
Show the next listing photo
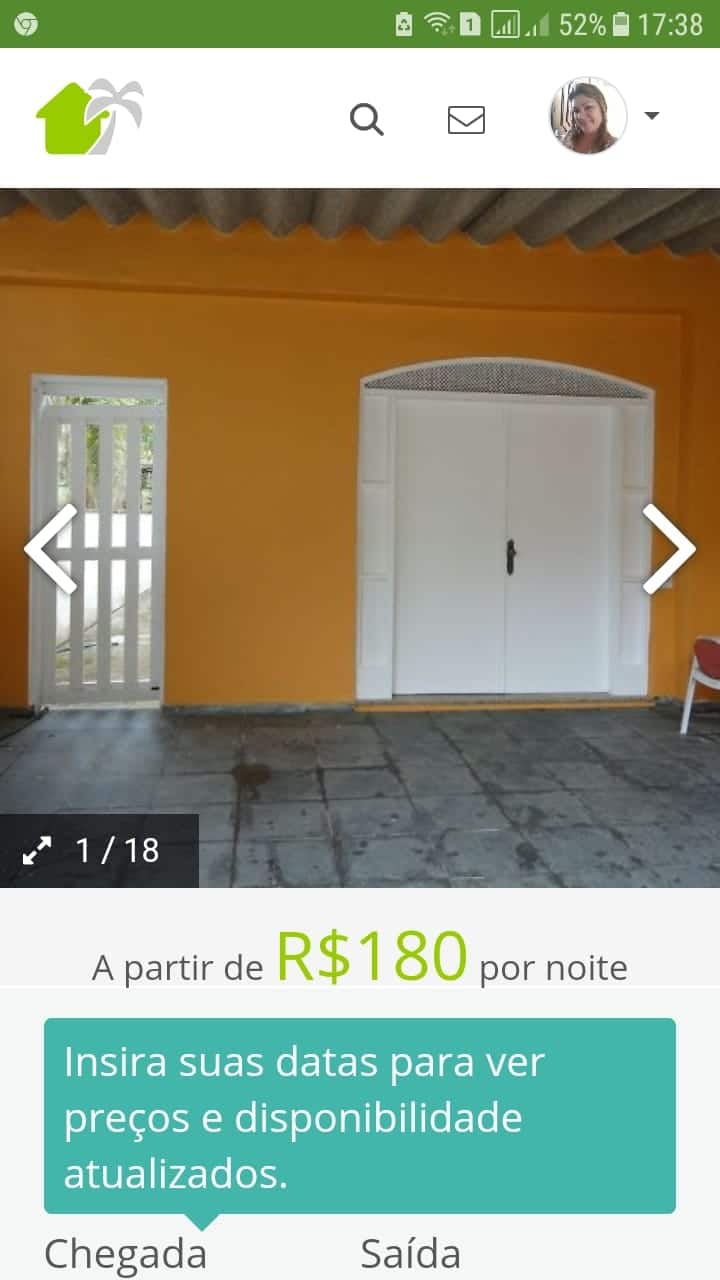click(668, 549)
